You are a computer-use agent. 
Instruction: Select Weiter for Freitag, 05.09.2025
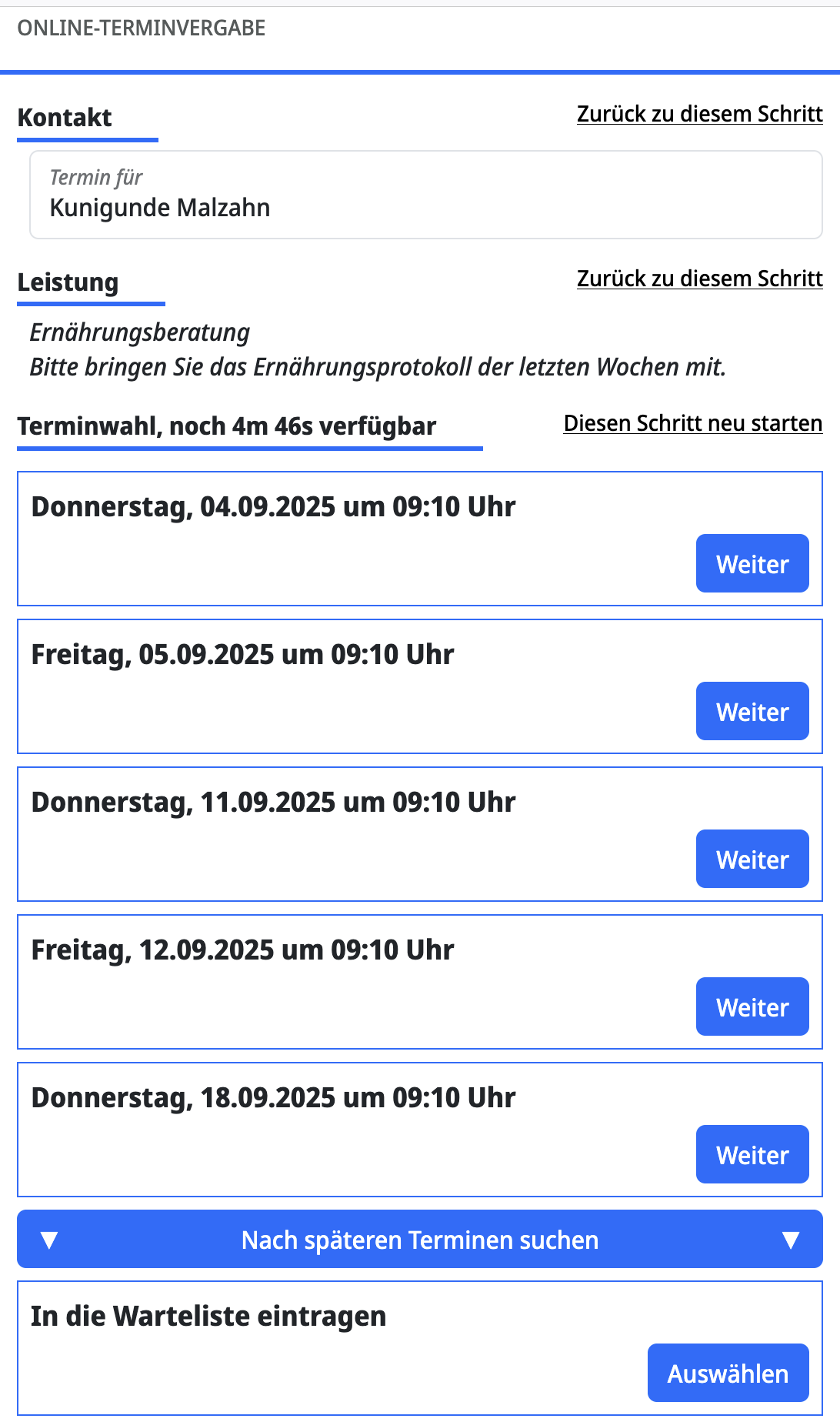752,711
